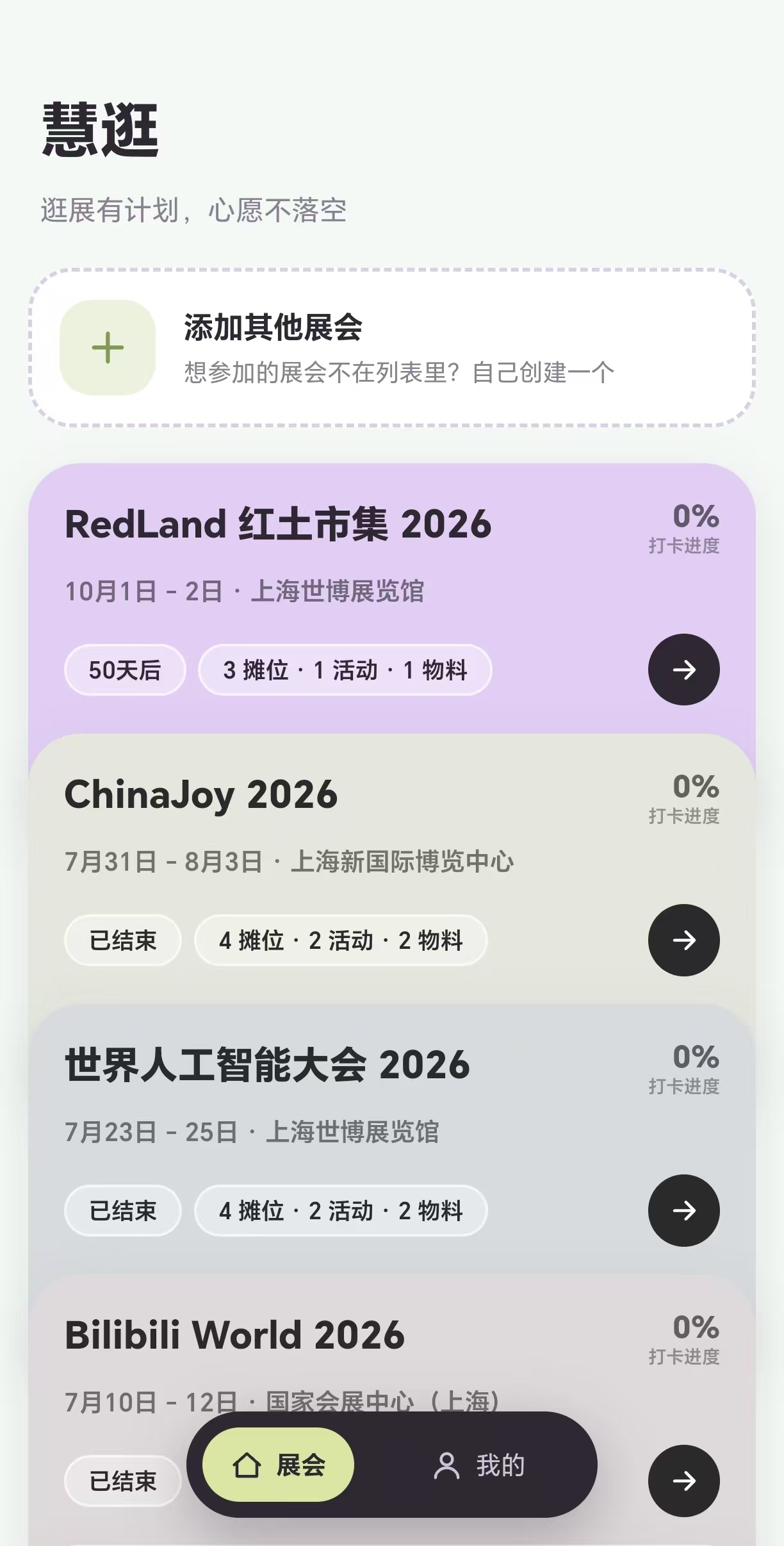Tap the arrow button on 世界人工智能大会 2026
Image resolution: width=784 pixels, height=1546 pixels.
684,1210
